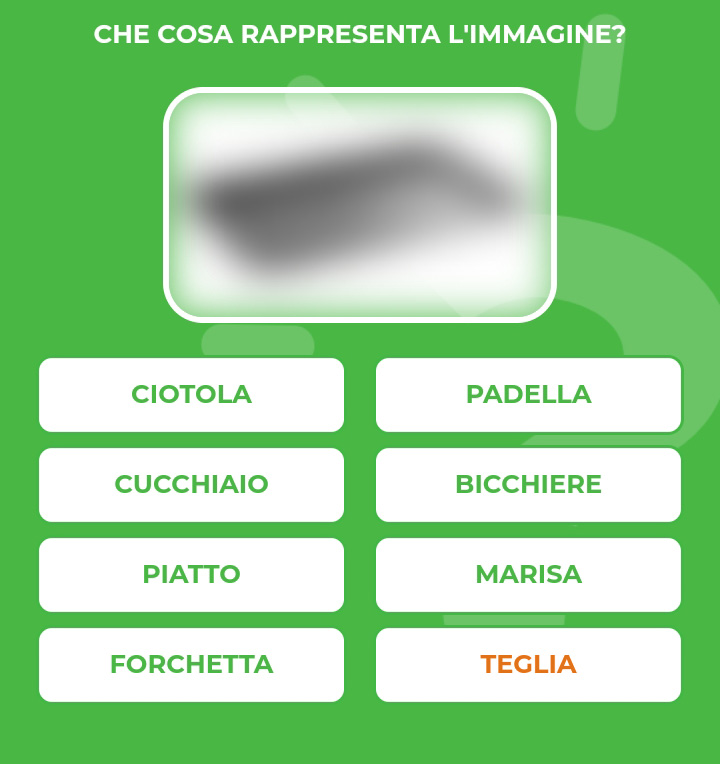
Task: Click the BICCHIERE card in the right column
Action: [x=528, y=485]
